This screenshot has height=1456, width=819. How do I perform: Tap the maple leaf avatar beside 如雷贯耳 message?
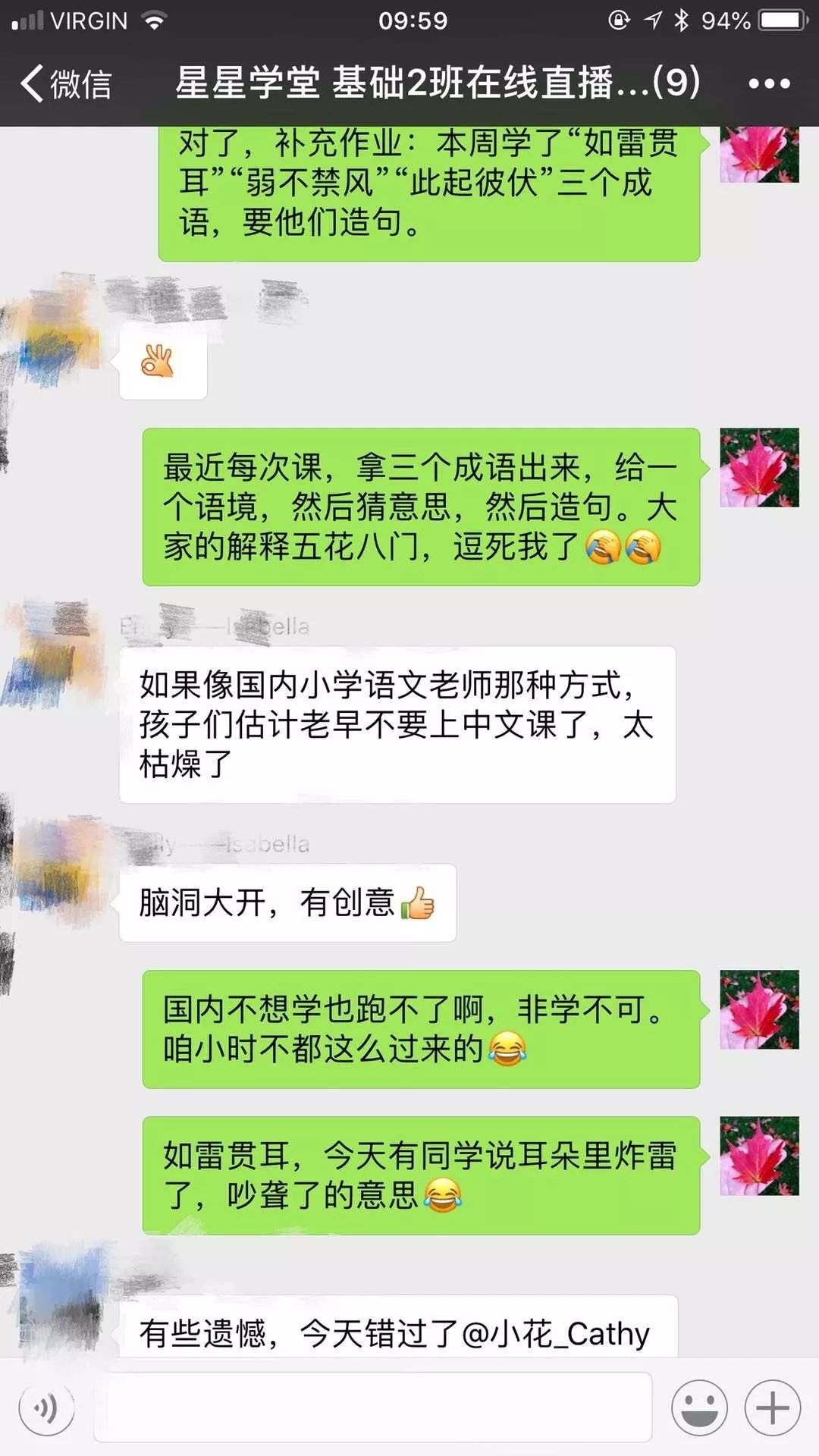[759, 1156]
